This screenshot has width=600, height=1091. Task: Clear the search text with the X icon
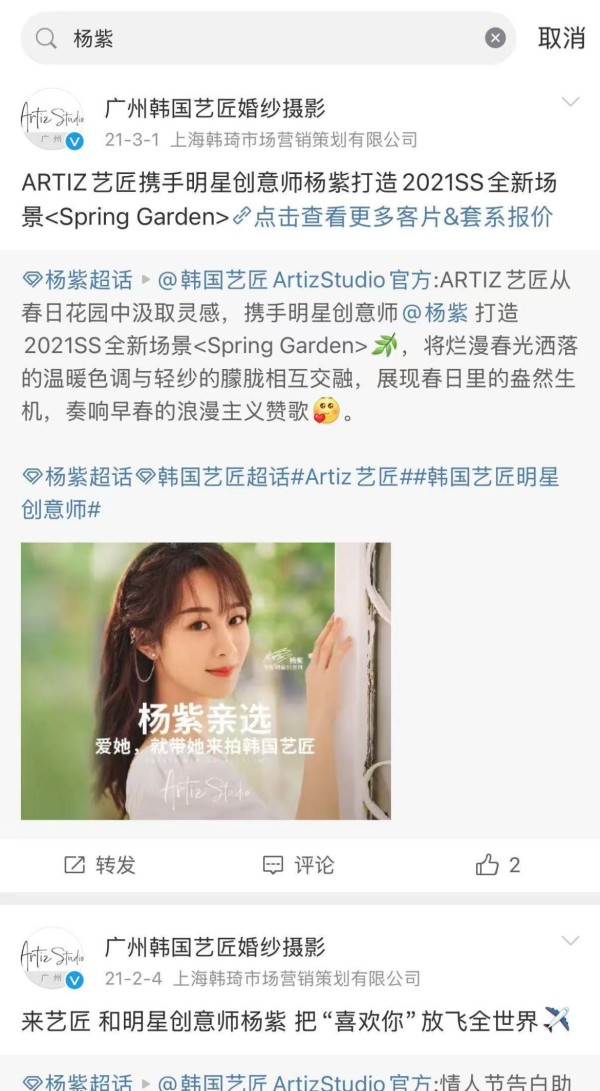[495, 38]
